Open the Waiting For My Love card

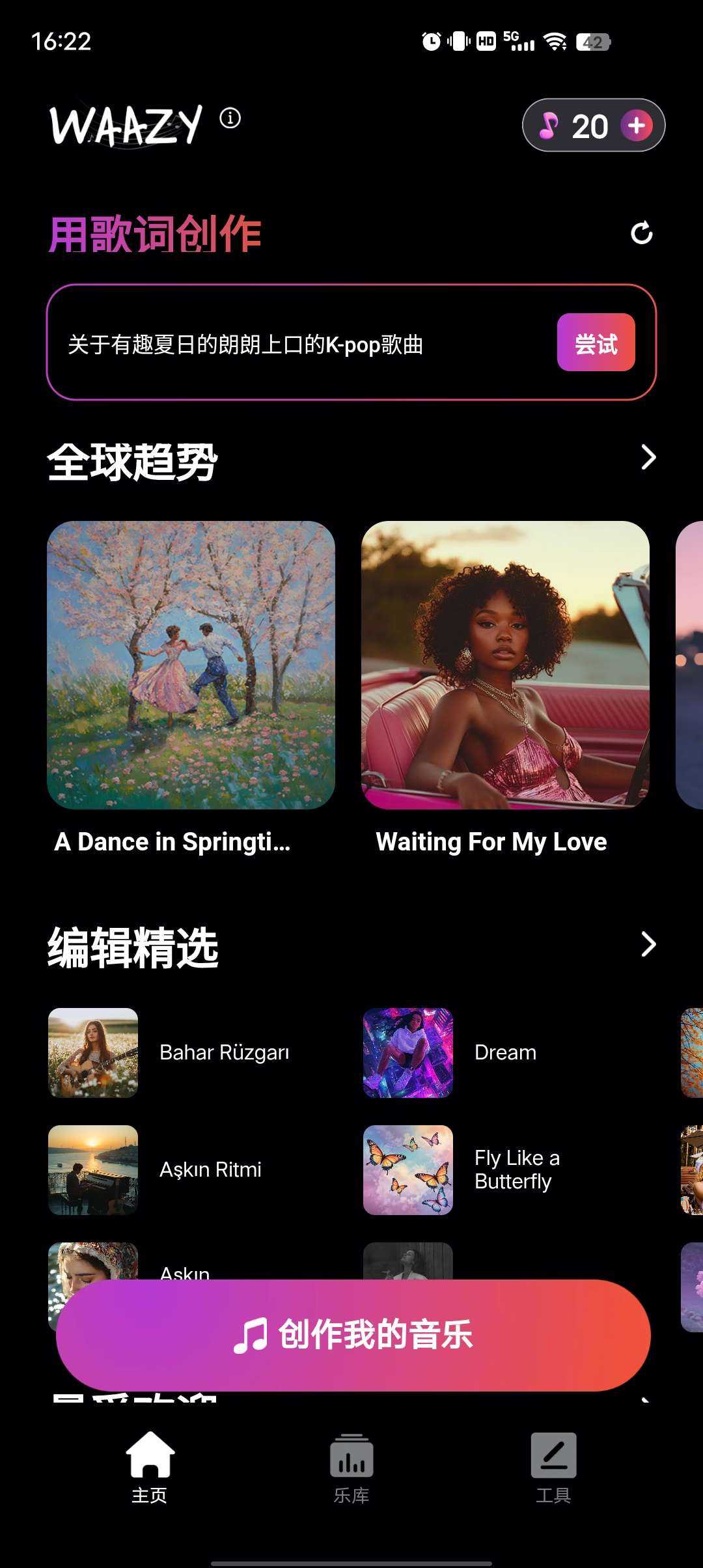click(x=505, y=665)
